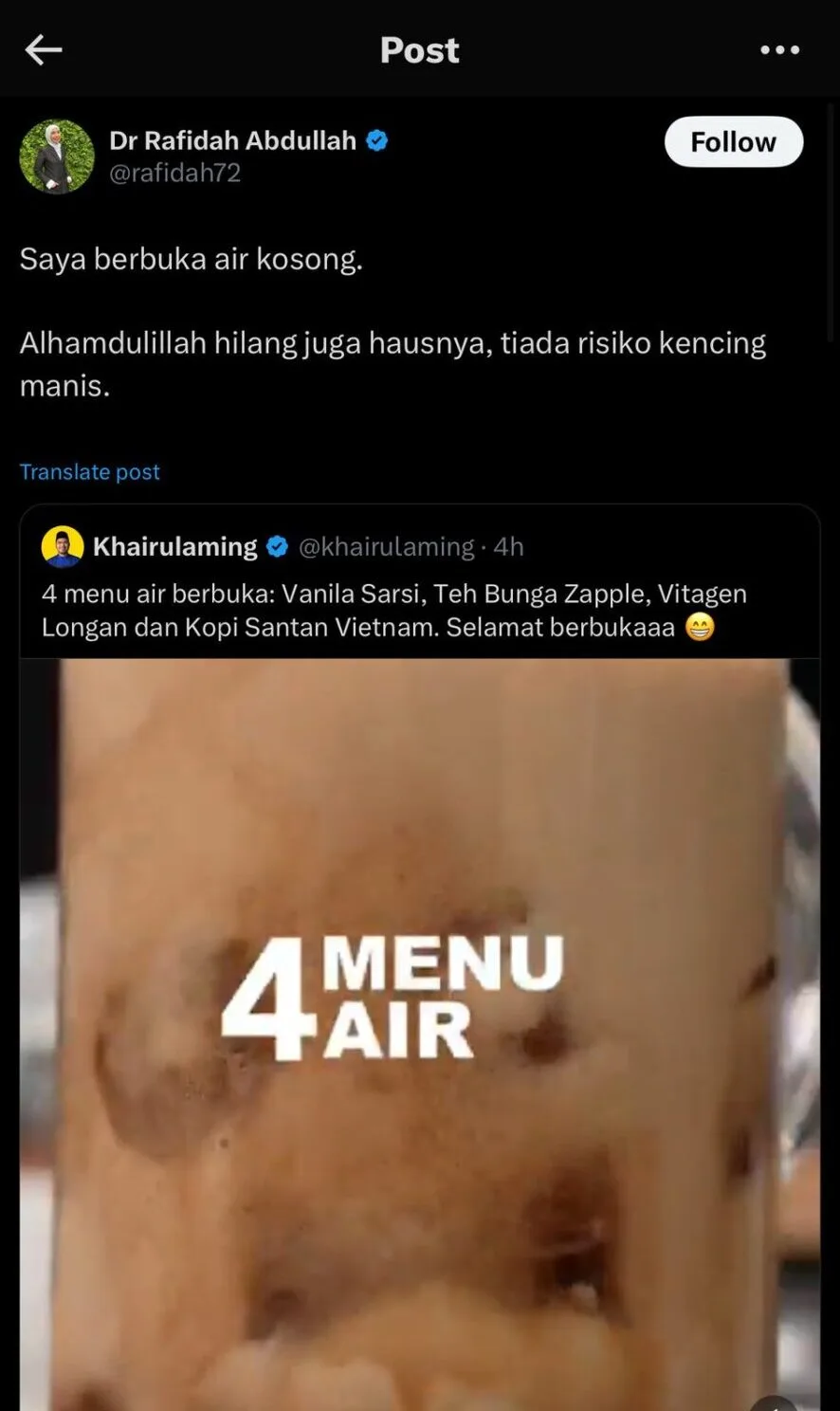View Khairulaming's profile avatar
840x1411 pixels.
point(63,547)
